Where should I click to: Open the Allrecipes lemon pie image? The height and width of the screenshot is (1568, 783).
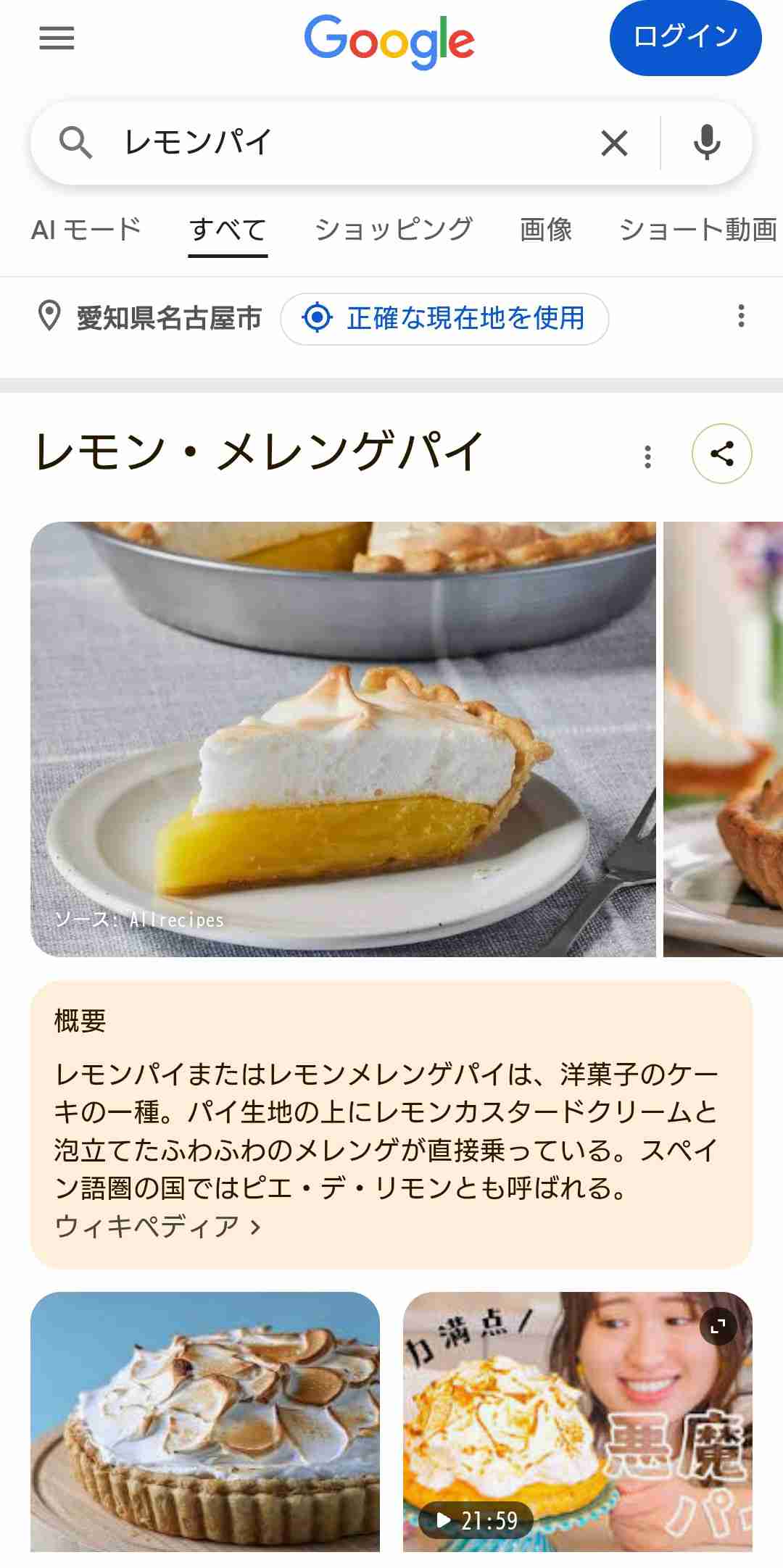pyautogui.click(x=343, y=739)
